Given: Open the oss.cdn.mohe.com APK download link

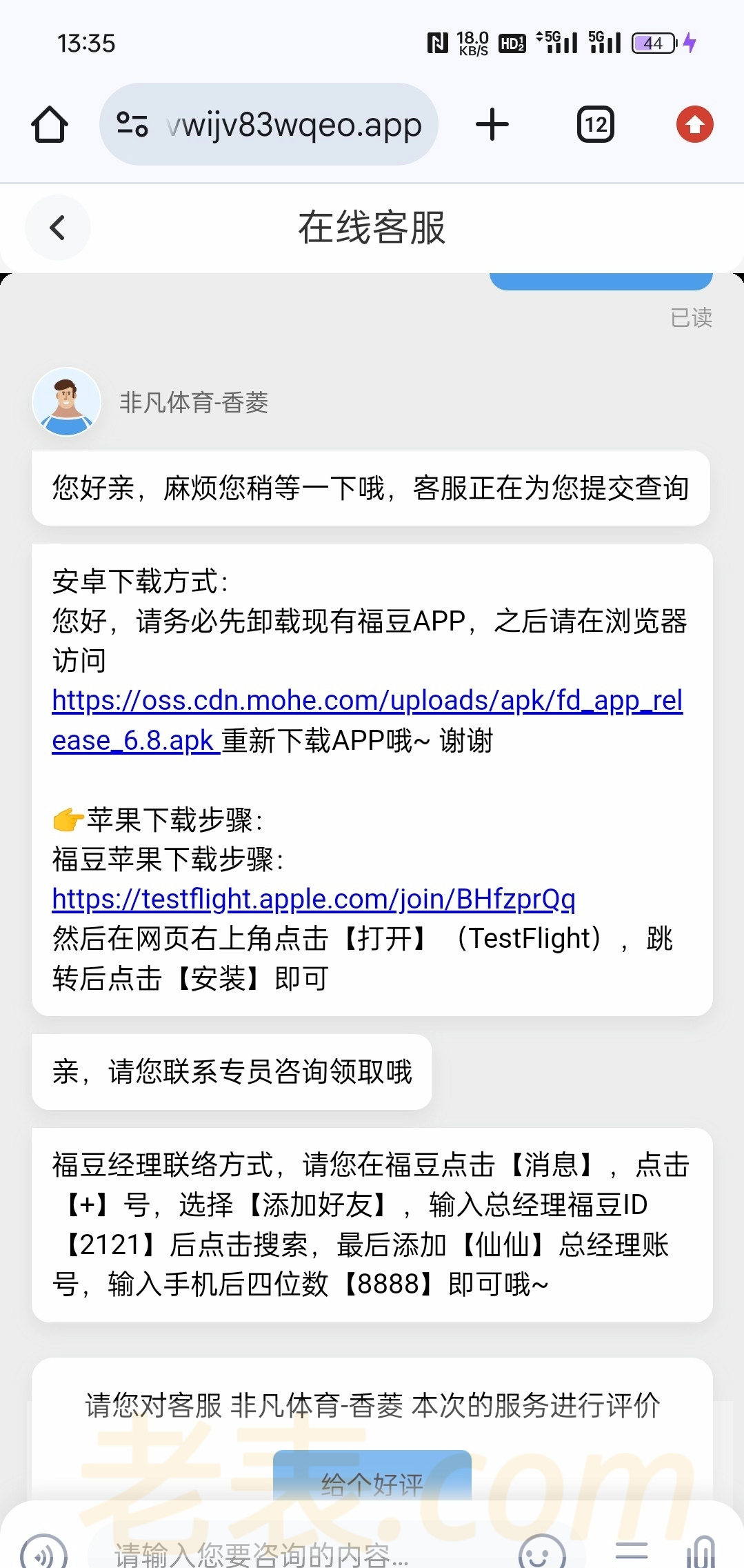Looking at the screenshot, I should click(x=367, y=701).
